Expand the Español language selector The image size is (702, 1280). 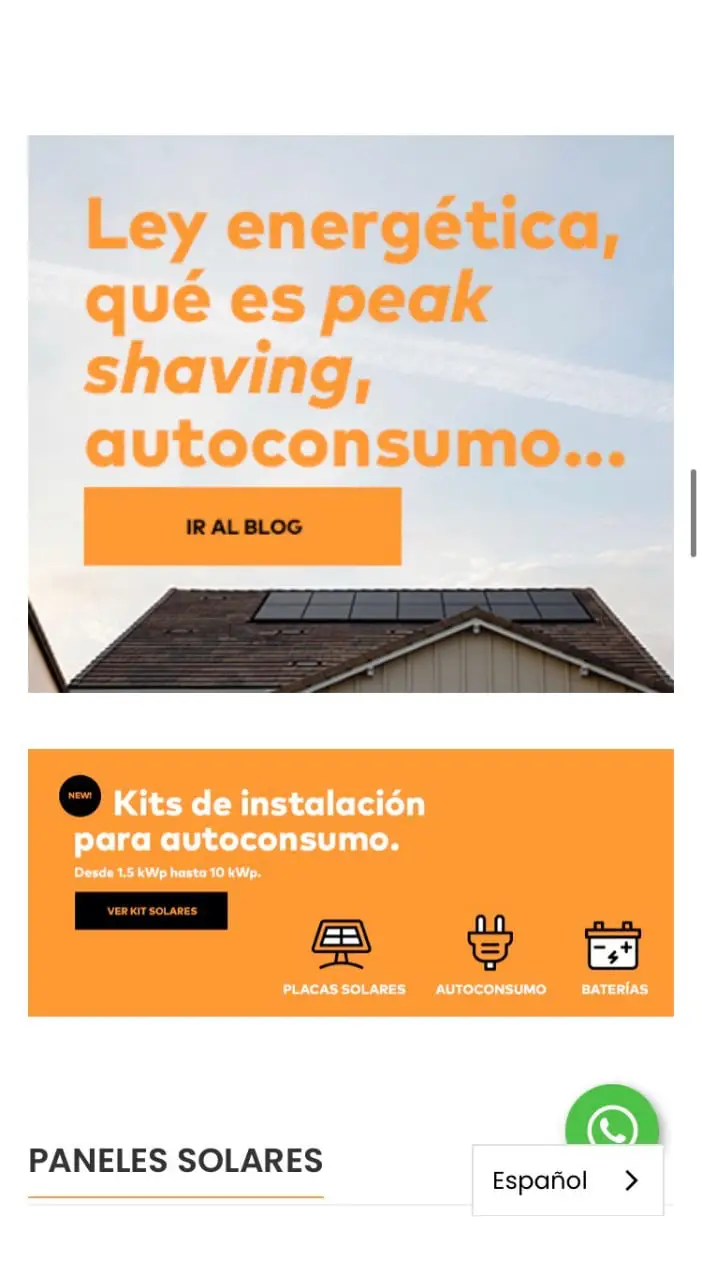pos(567,1180)
